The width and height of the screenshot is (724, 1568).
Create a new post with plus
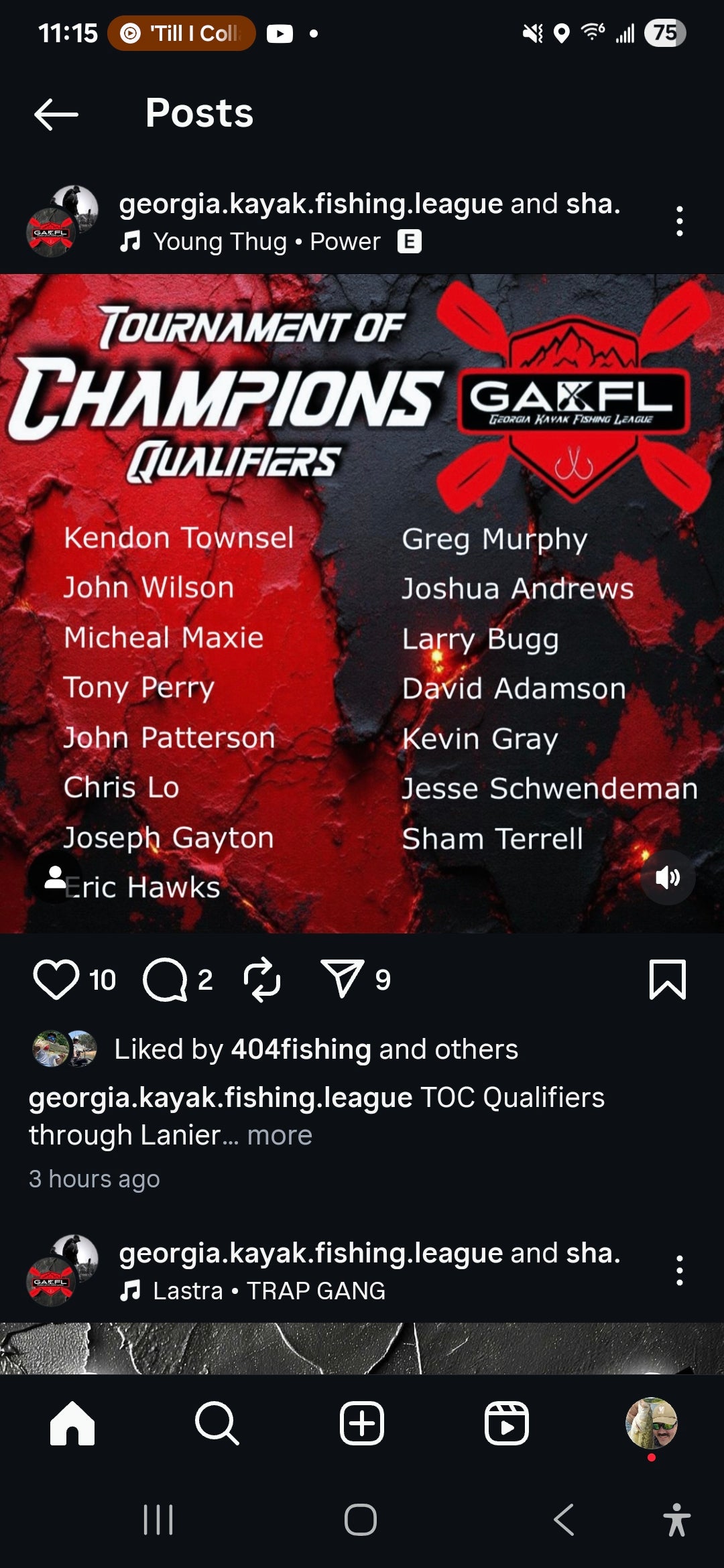pos(362,1423)
